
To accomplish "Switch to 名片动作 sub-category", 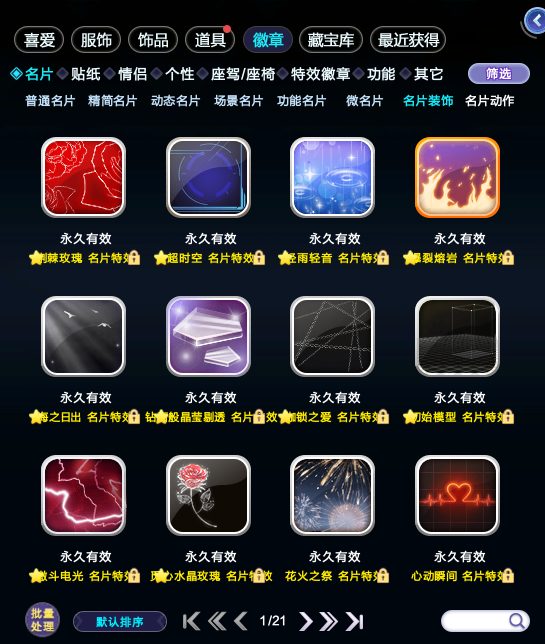I will [x=490, y=101].
